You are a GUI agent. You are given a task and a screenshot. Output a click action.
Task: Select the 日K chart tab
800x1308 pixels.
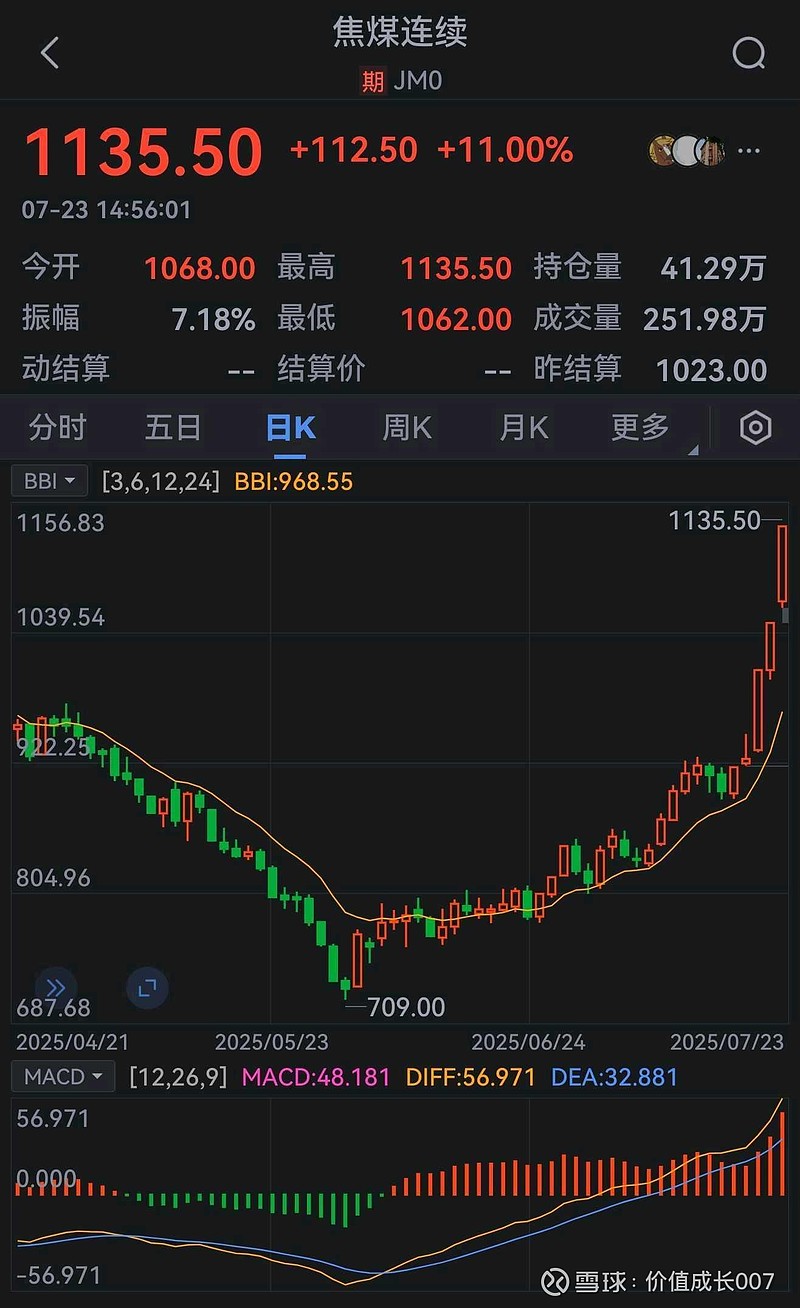pyautogui.click(x=290, y=428)
